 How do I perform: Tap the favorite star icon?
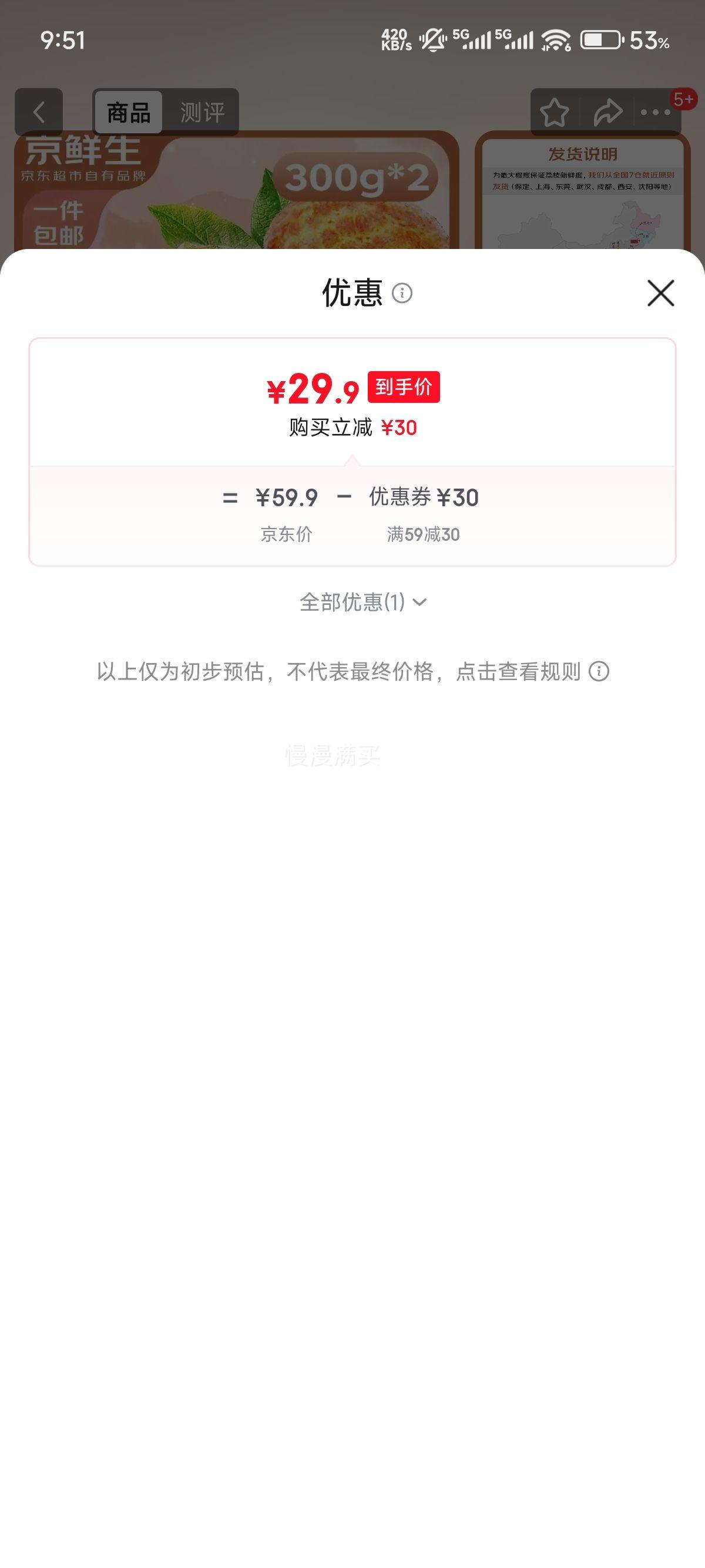(x=555, y=112)
